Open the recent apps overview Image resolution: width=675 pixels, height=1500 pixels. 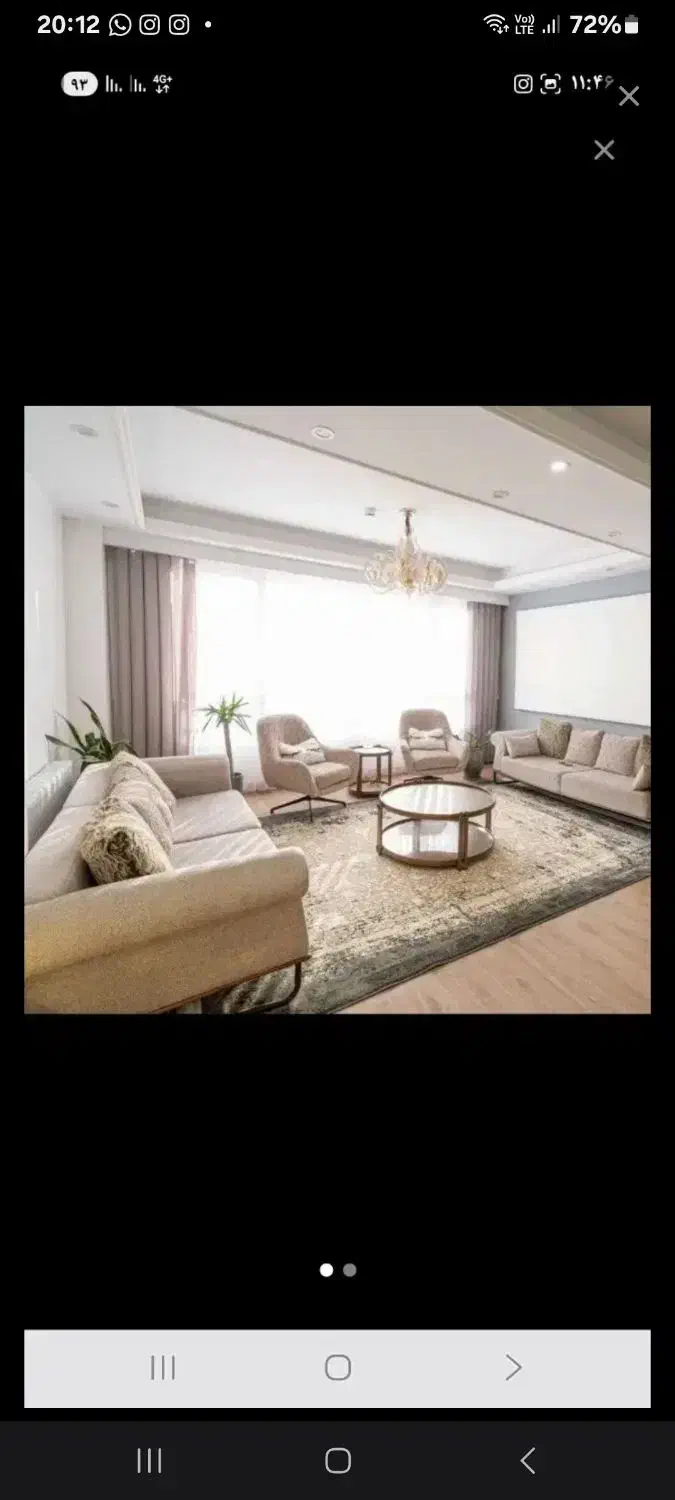point(149,1460)
